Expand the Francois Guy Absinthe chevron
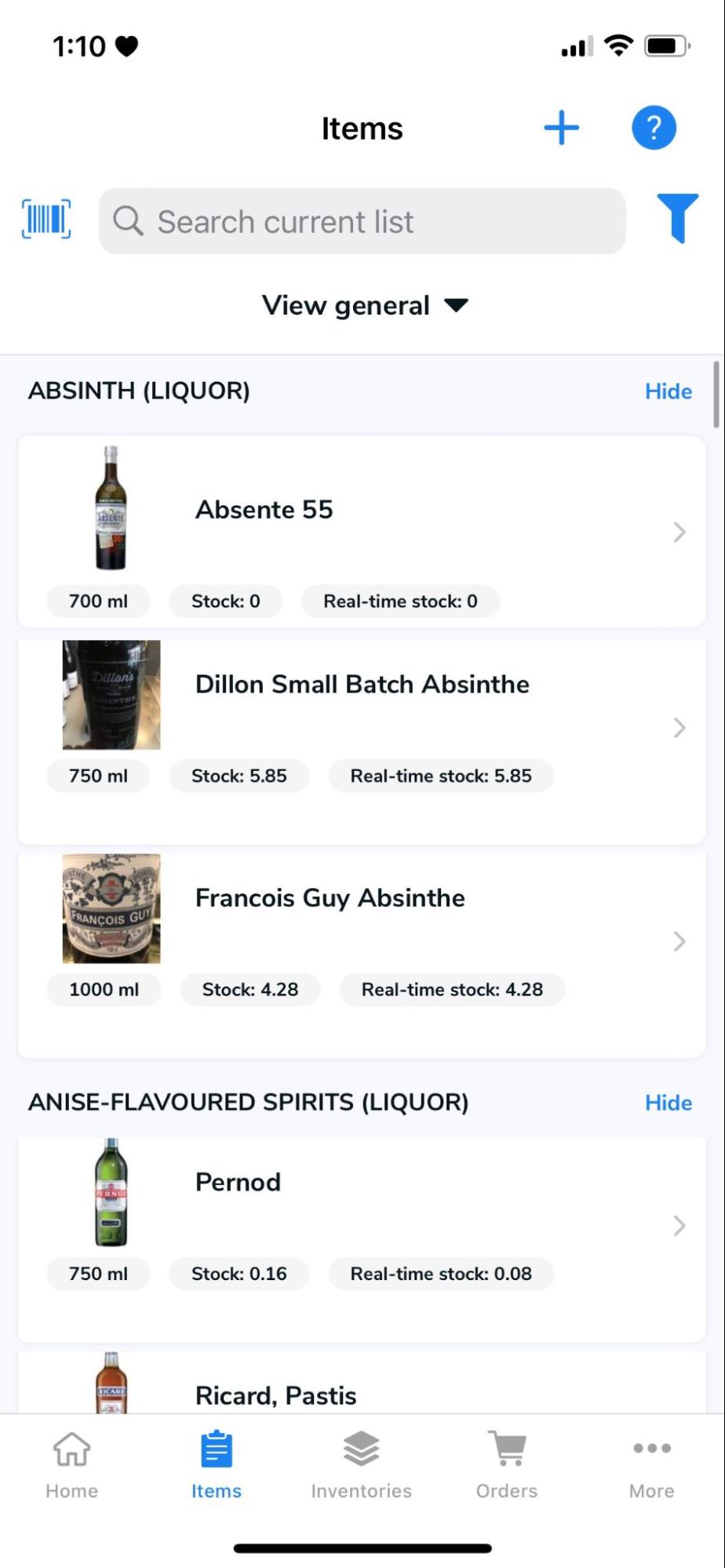725x1568 pixels. pyautogui.click(x=679, y=942)
